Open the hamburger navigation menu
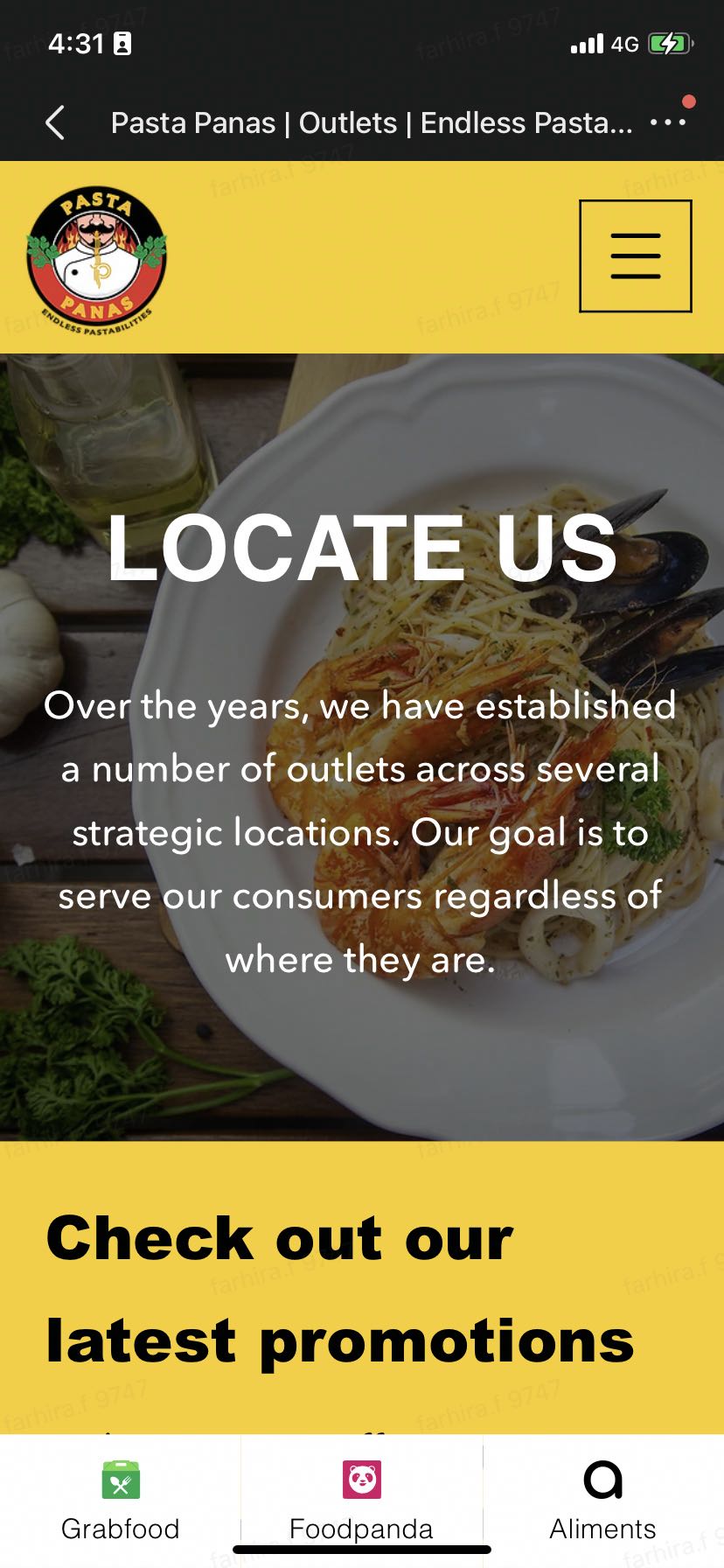Screen dimensions: 724x1568 tap(635, 255)
